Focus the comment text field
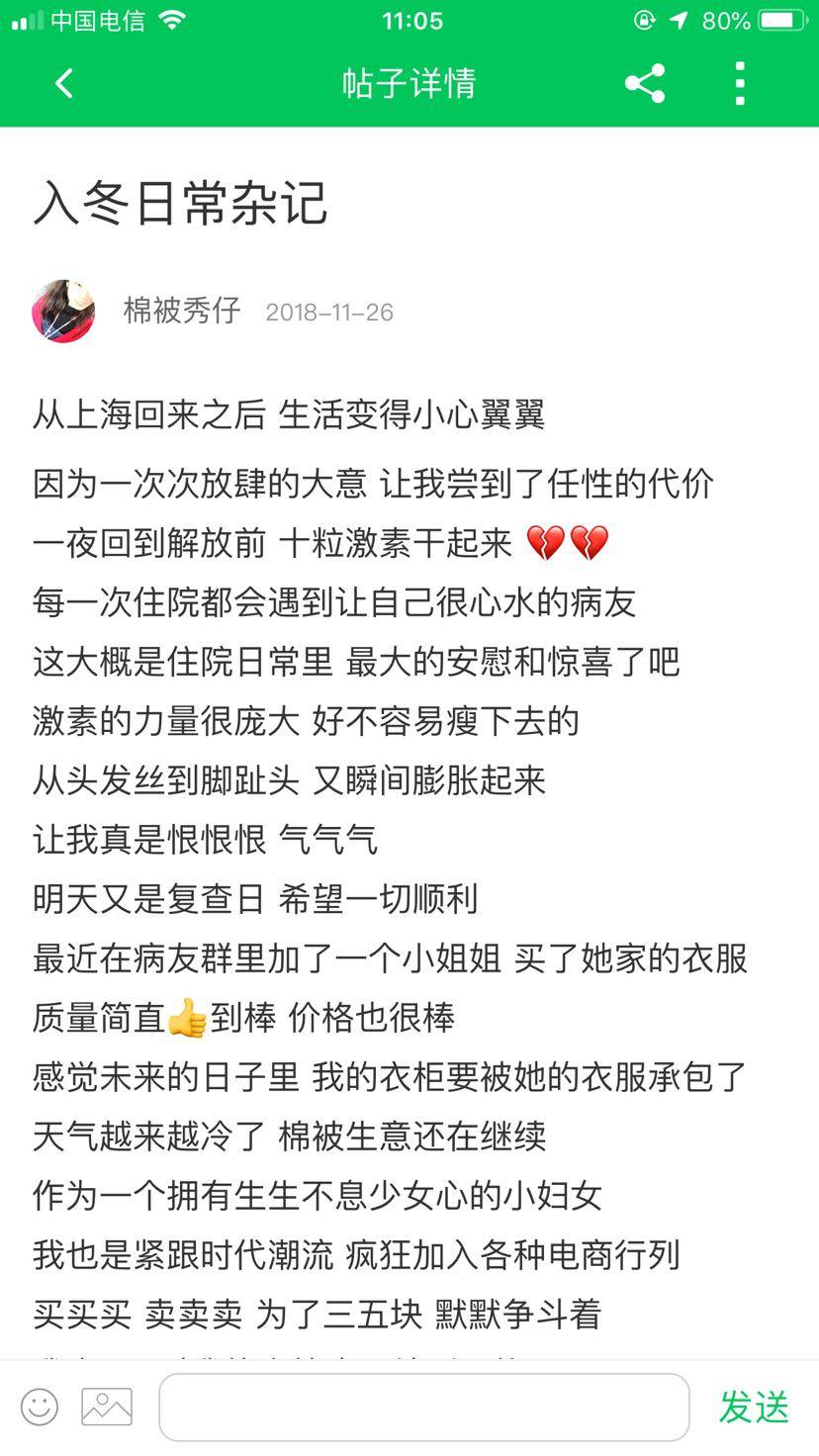 coord(423,1407)
